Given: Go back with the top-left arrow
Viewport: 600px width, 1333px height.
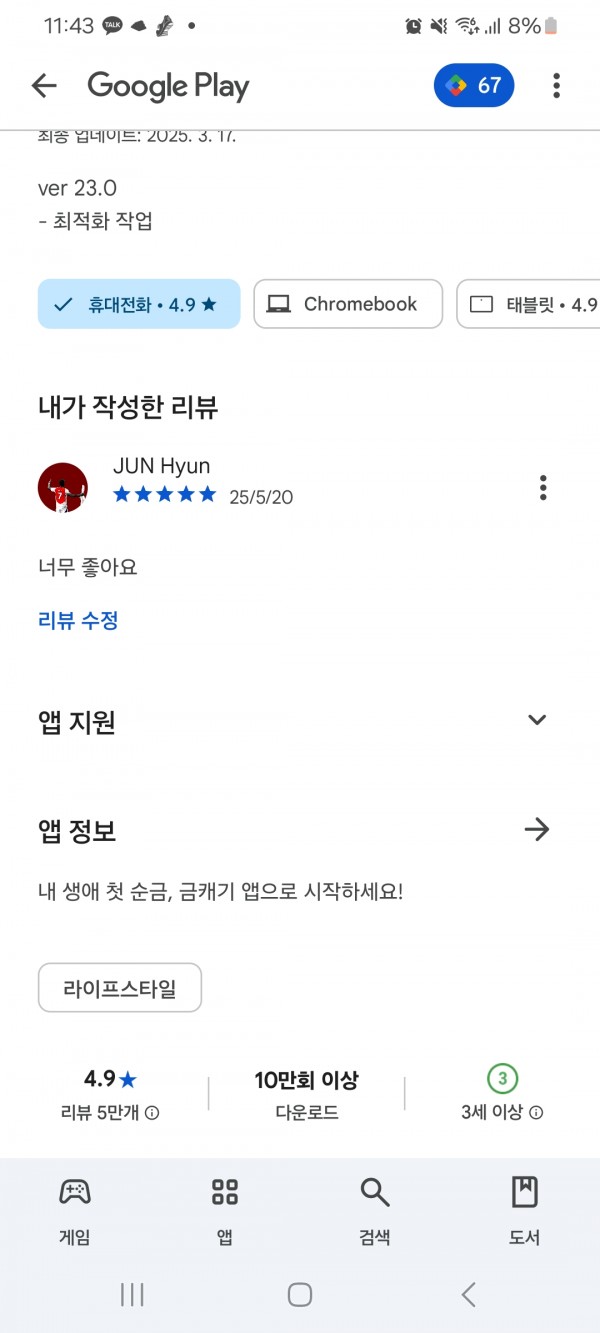Looking at the screenshot, I should click(44, 86).
